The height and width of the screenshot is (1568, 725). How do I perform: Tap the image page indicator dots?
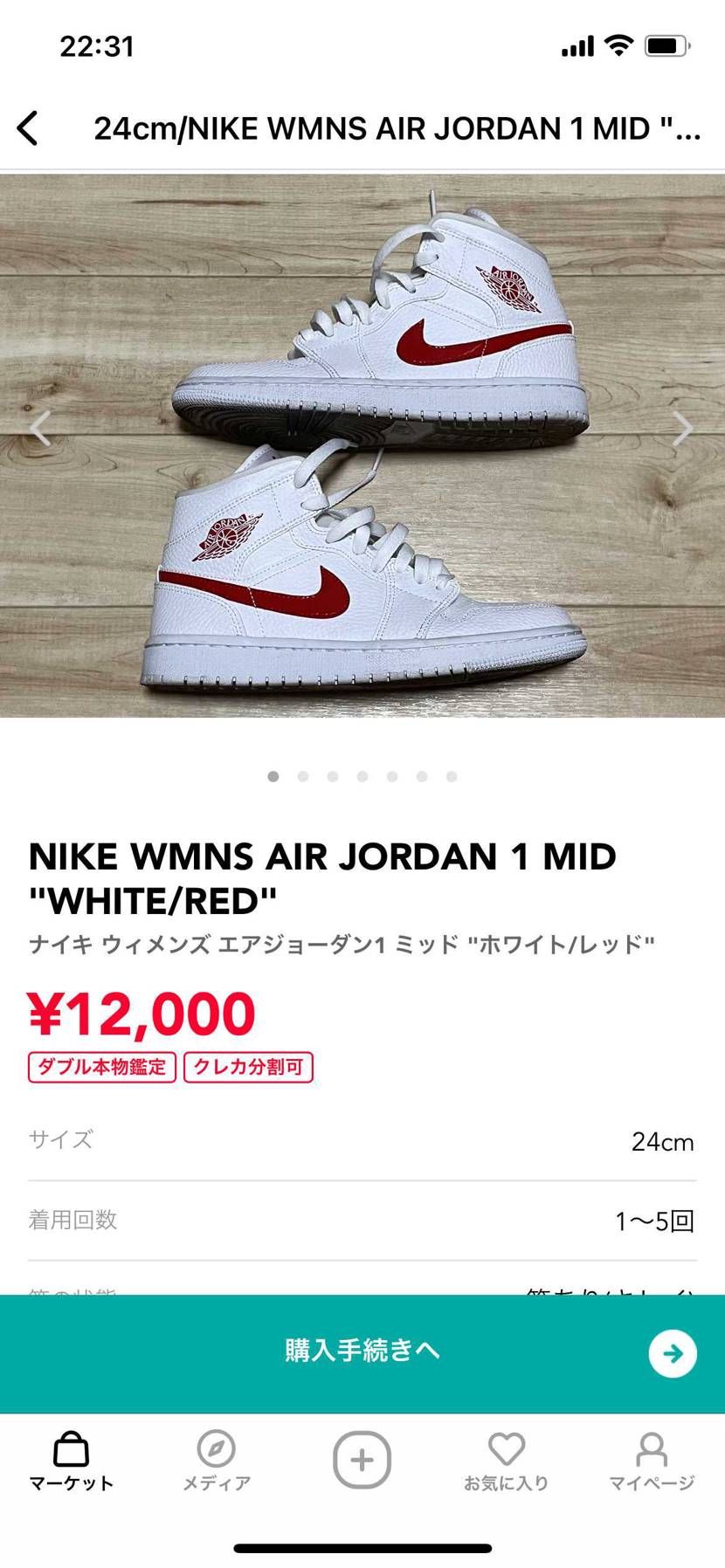(x=362, y=776)
